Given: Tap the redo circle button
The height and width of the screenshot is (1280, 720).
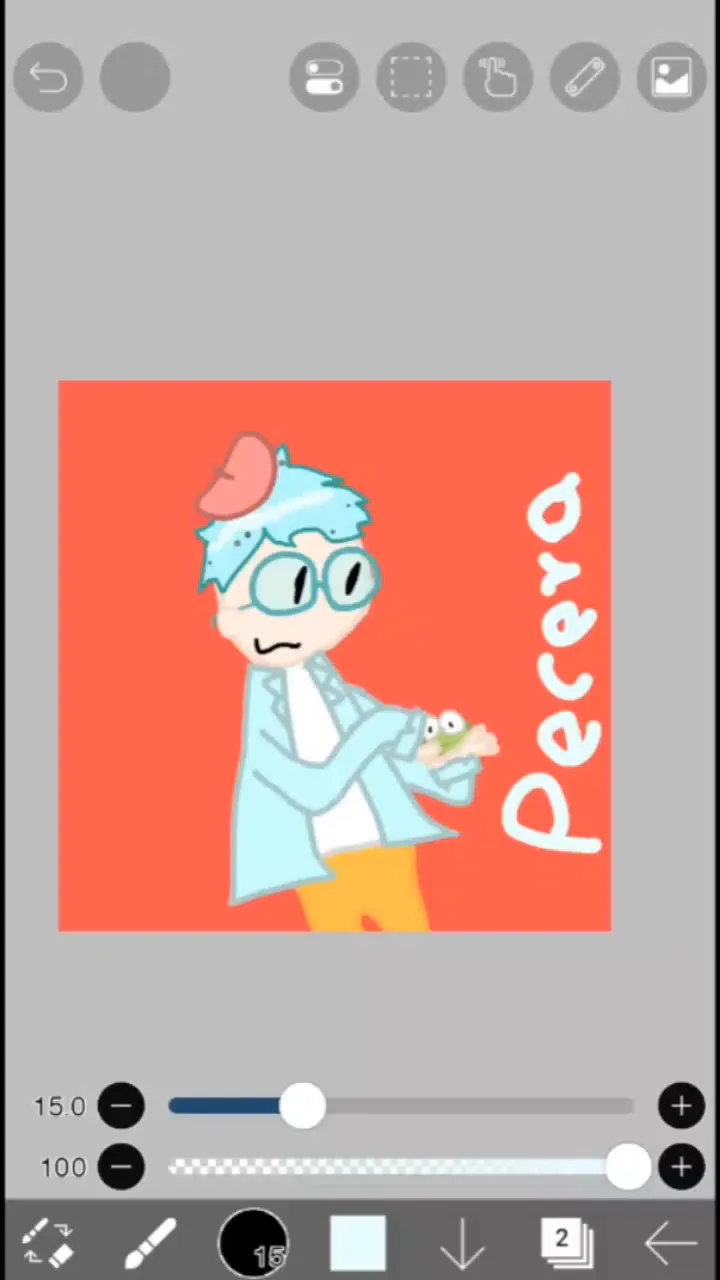Looking at the screenshot, I should pyautogui.click(x=135, y=77).
